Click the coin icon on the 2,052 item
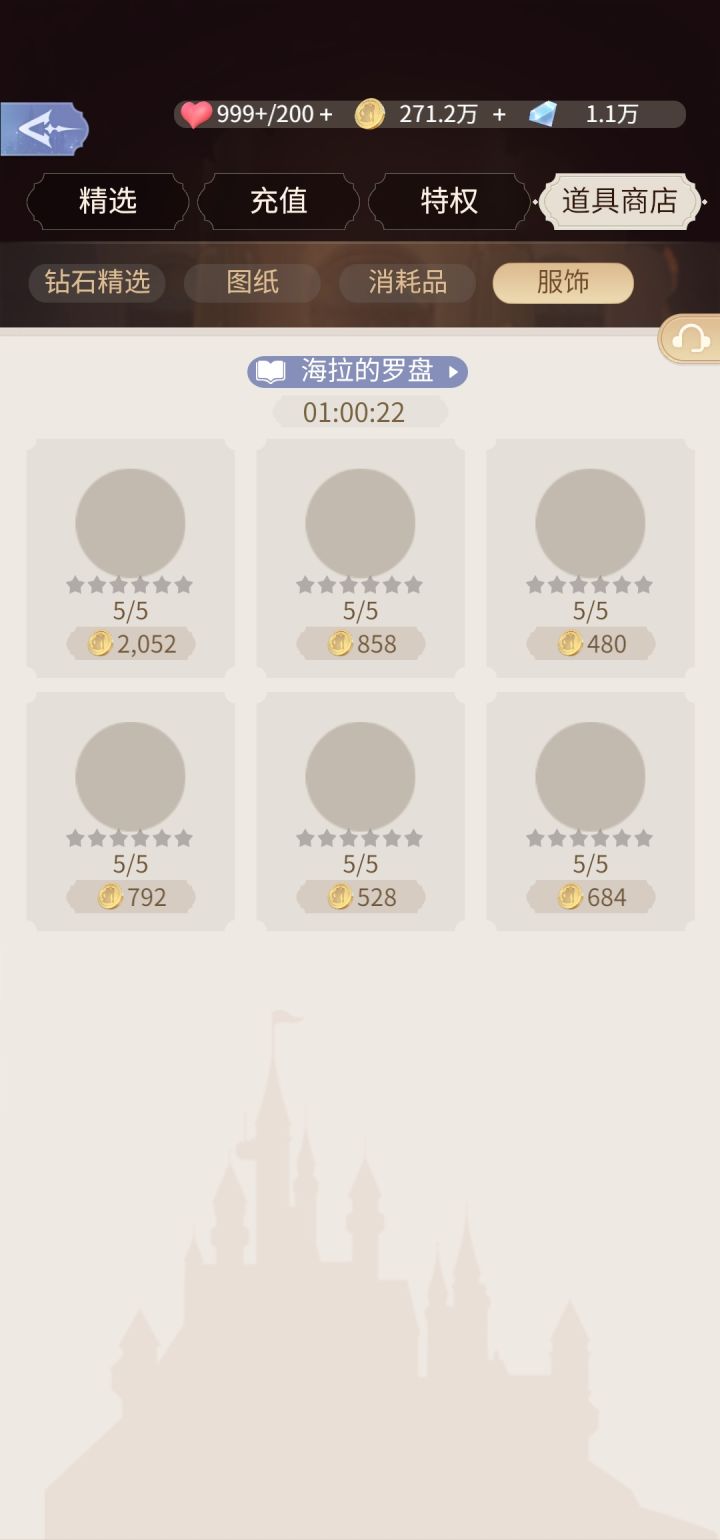The height and width of the screenshot is (1540, 720). [x=98, y=643]
